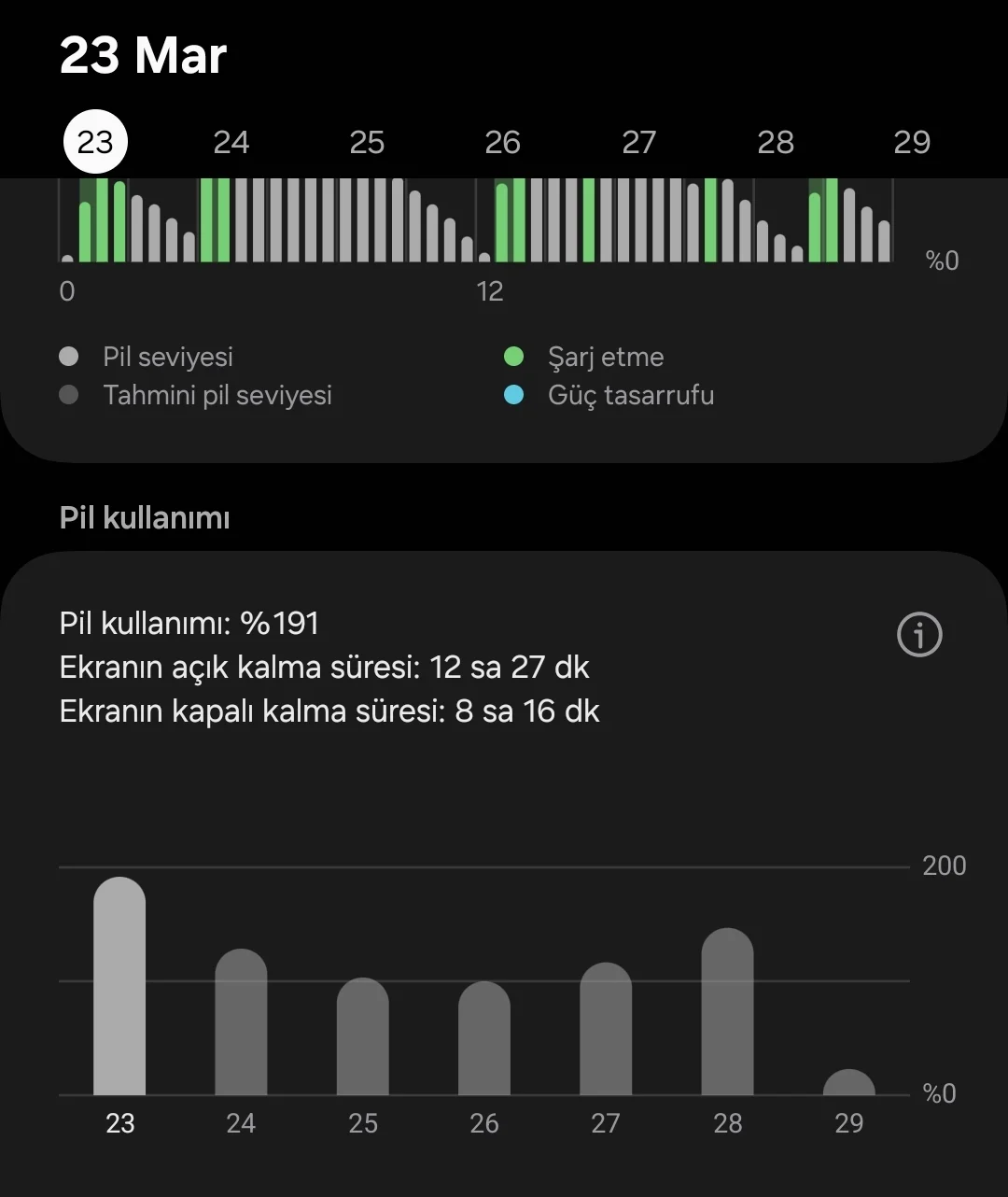The width and height of the screenshot is (1008, 1197).
Task: Open the battery usage info icon
Action: (x=919, y=635)
